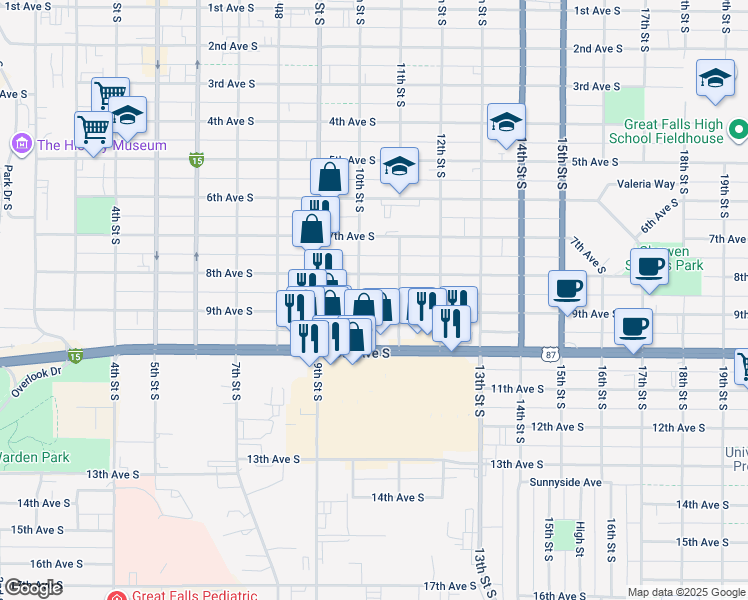Tap the cafe marker at the park on 7th Ave S
748x600 pixels.
[x=649, y=267]
